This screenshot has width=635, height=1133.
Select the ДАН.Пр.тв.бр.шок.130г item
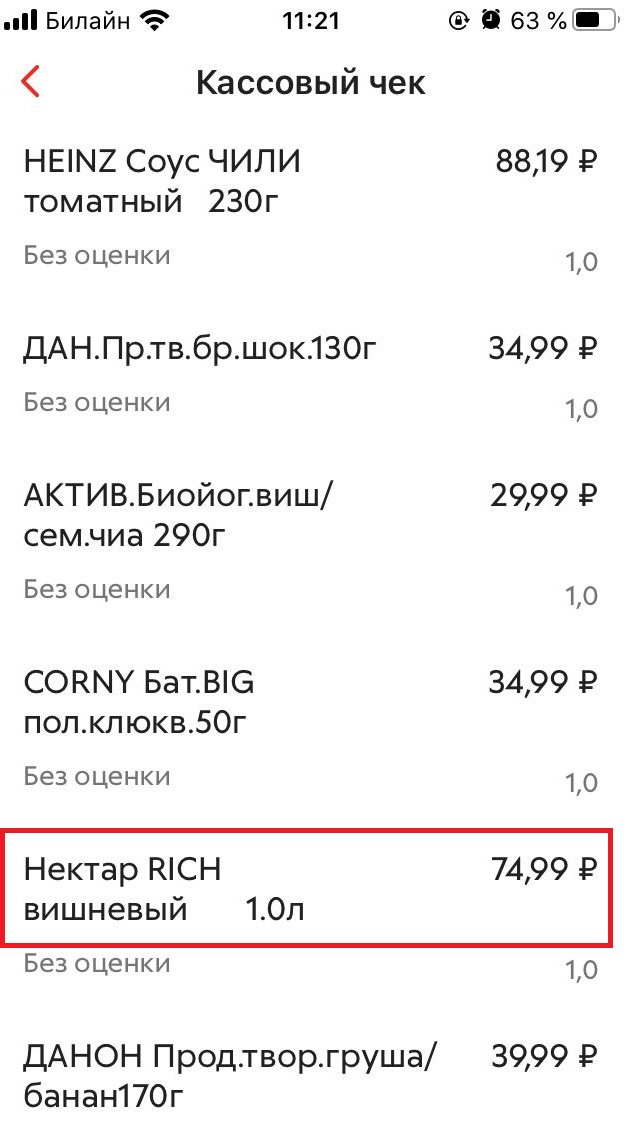click(x=186, y=348)
